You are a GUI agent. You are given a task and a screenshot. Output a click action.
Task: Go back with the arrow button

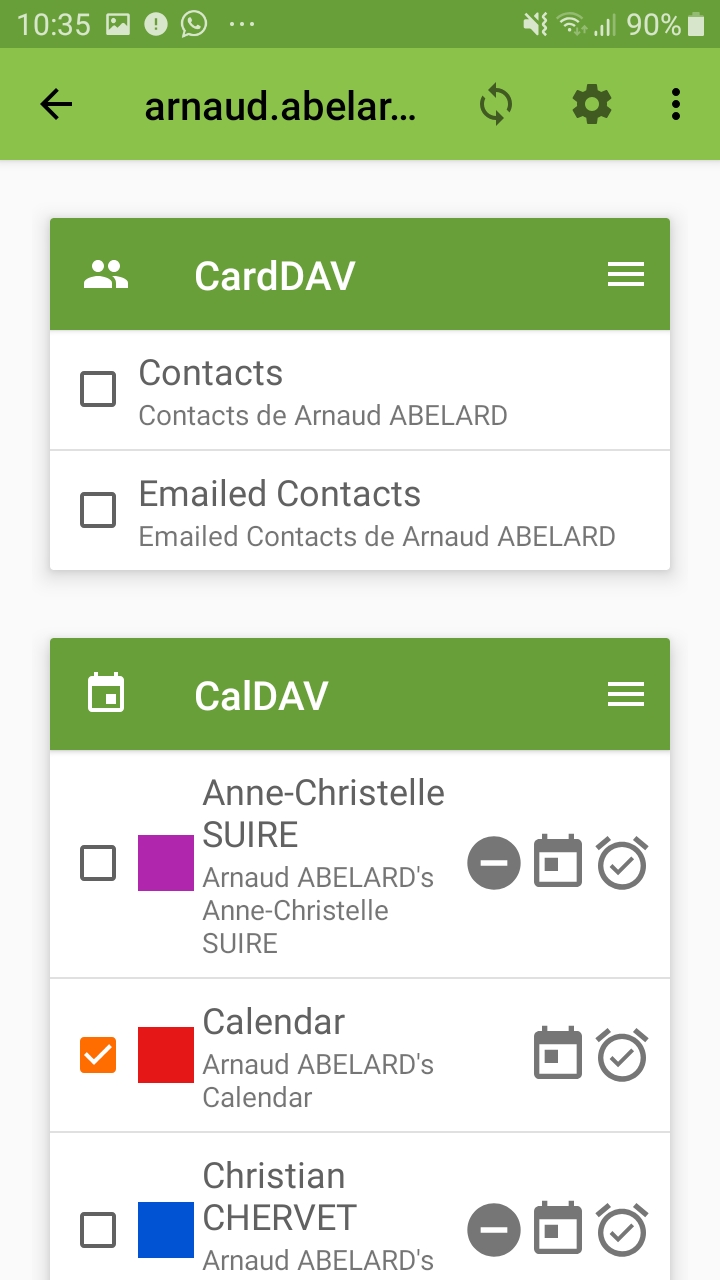point(56,103)
